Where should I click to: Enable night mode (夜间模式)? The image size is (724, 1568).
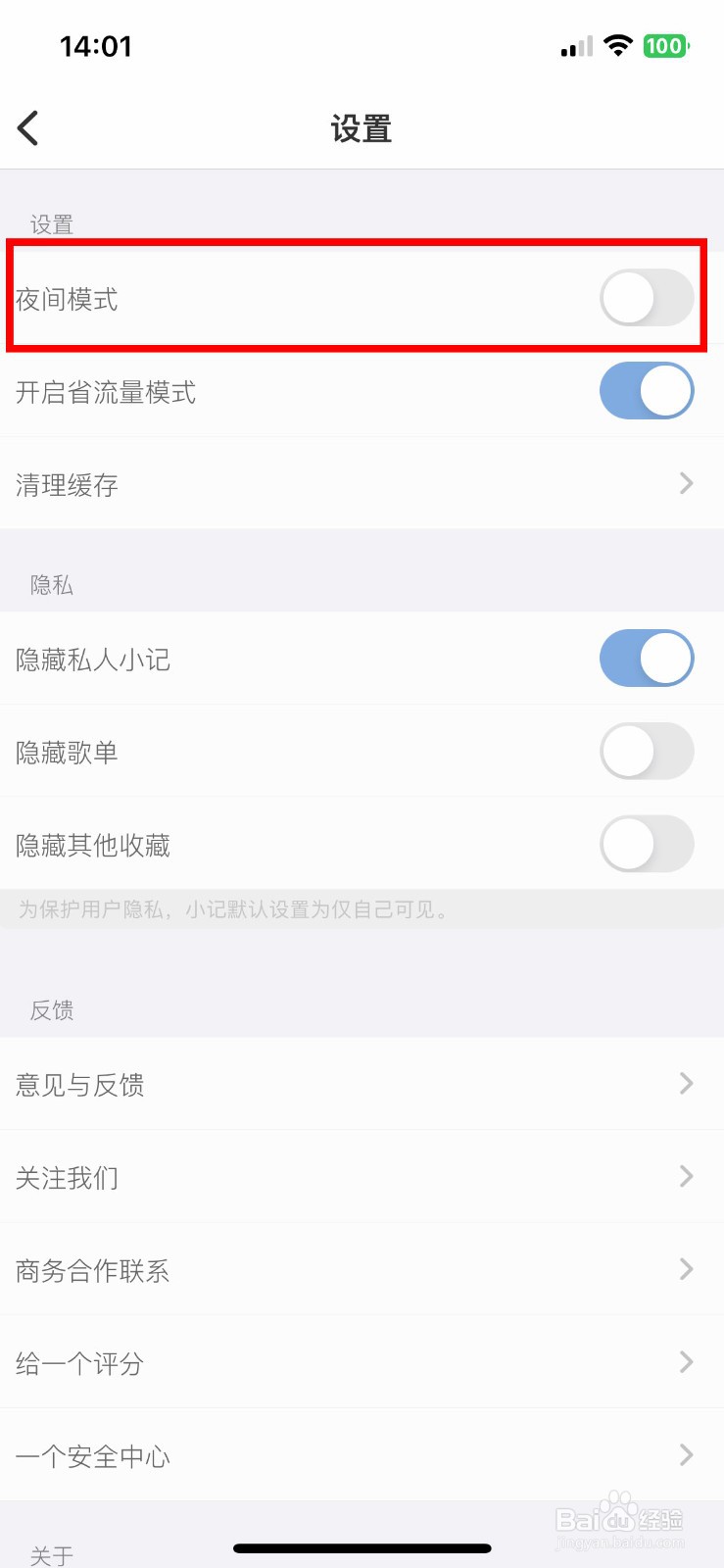click(646, 298)
